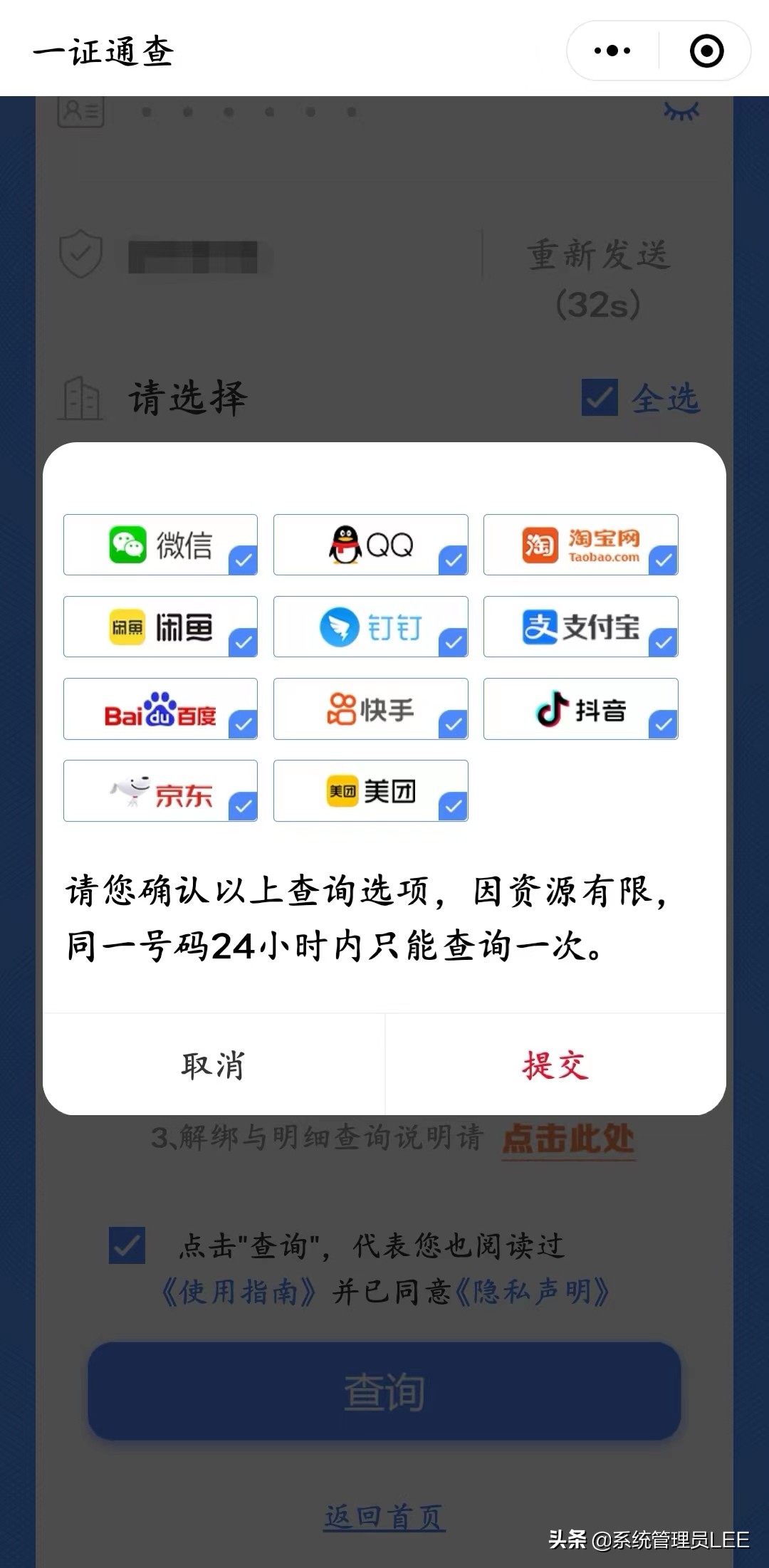Screen dimensions: 769x1568
Task: Select the Meituan platform icon
Action: [370, 791]
